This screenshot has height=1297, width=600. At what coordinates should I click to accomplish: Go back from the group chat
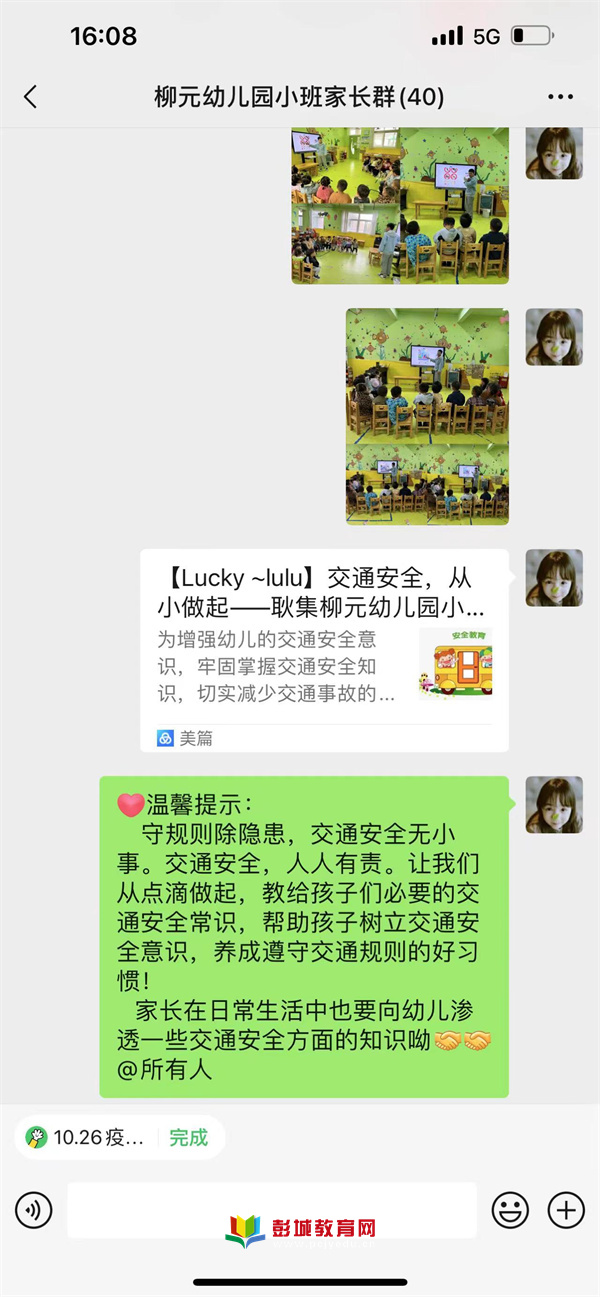pyautogui.click(x=30, y=97)
